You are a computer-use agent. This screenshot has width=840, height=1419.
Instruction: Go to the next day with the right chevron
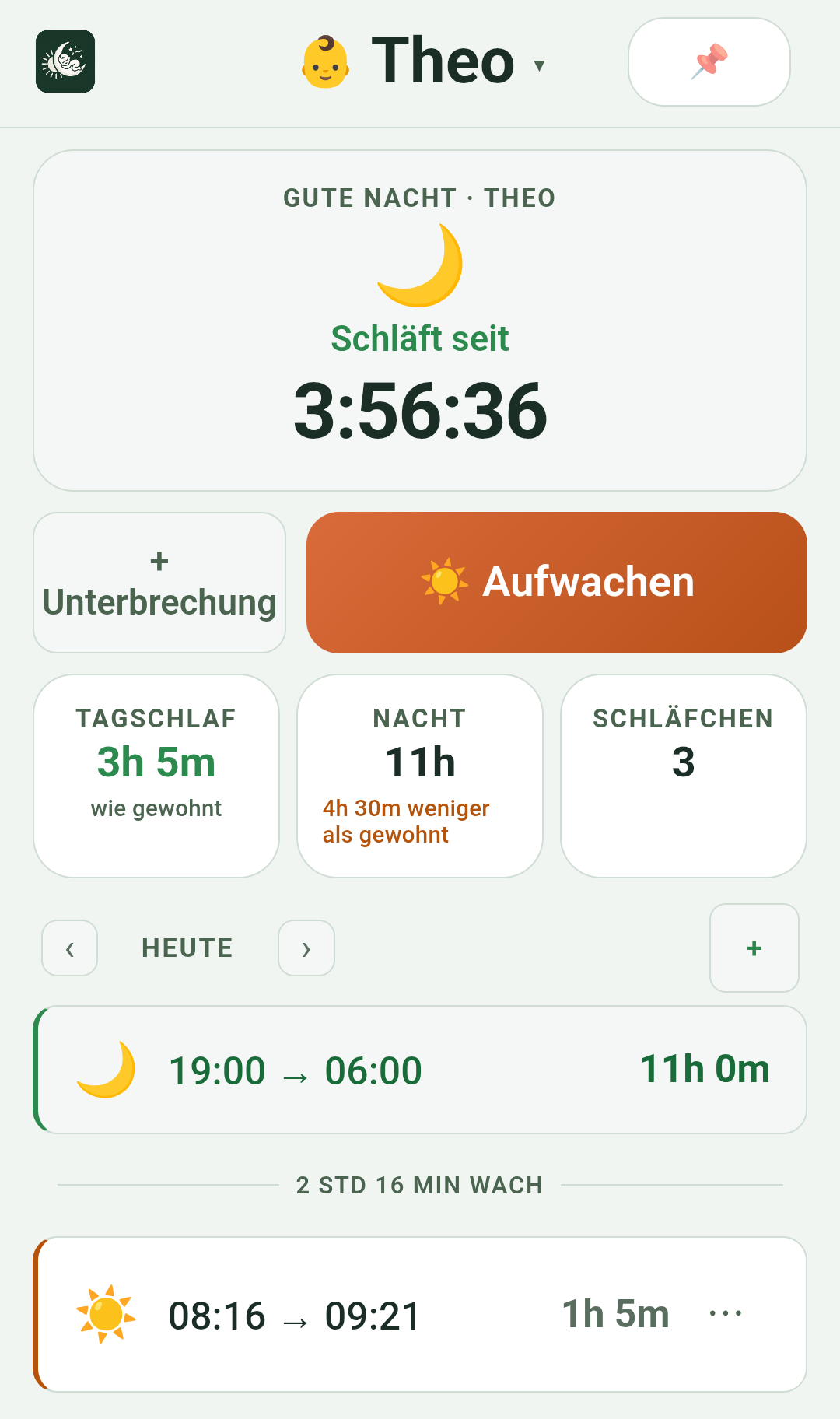(x=306, y=948)
